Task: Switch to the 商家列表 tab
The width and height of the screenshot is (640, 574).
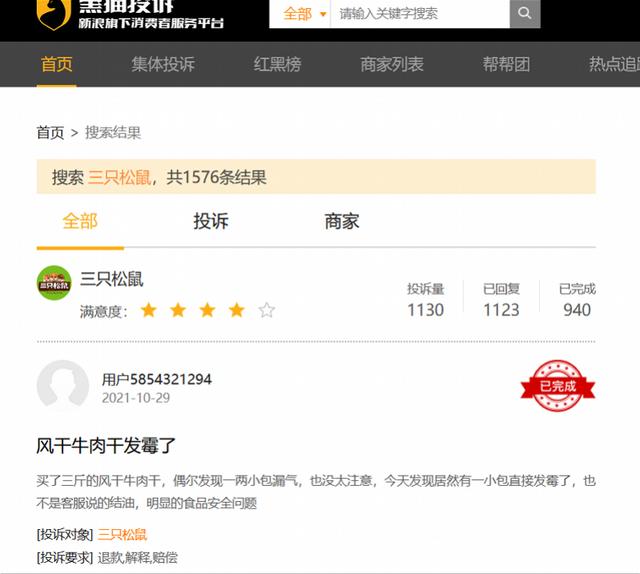Action: pyautogui.click(x=392, y=64)
